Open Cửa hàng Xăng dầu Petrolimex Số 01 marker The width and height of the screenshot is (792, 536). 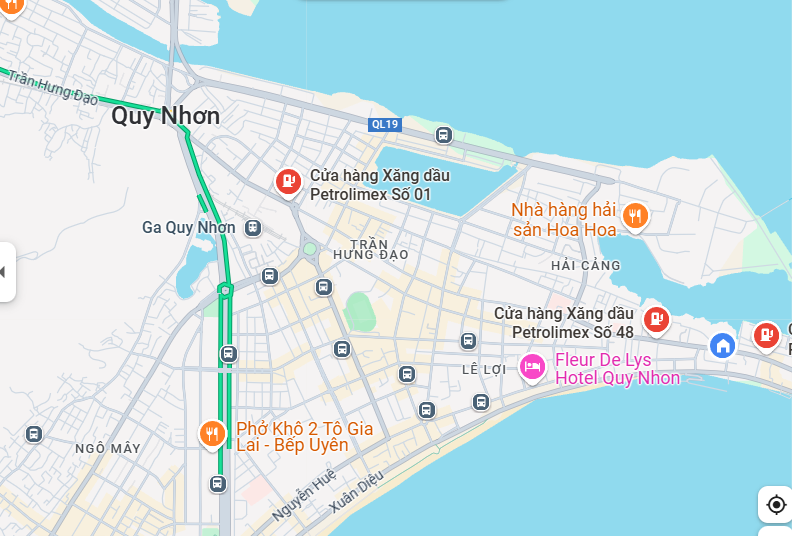pyautogui.click(x=288, y=182)
